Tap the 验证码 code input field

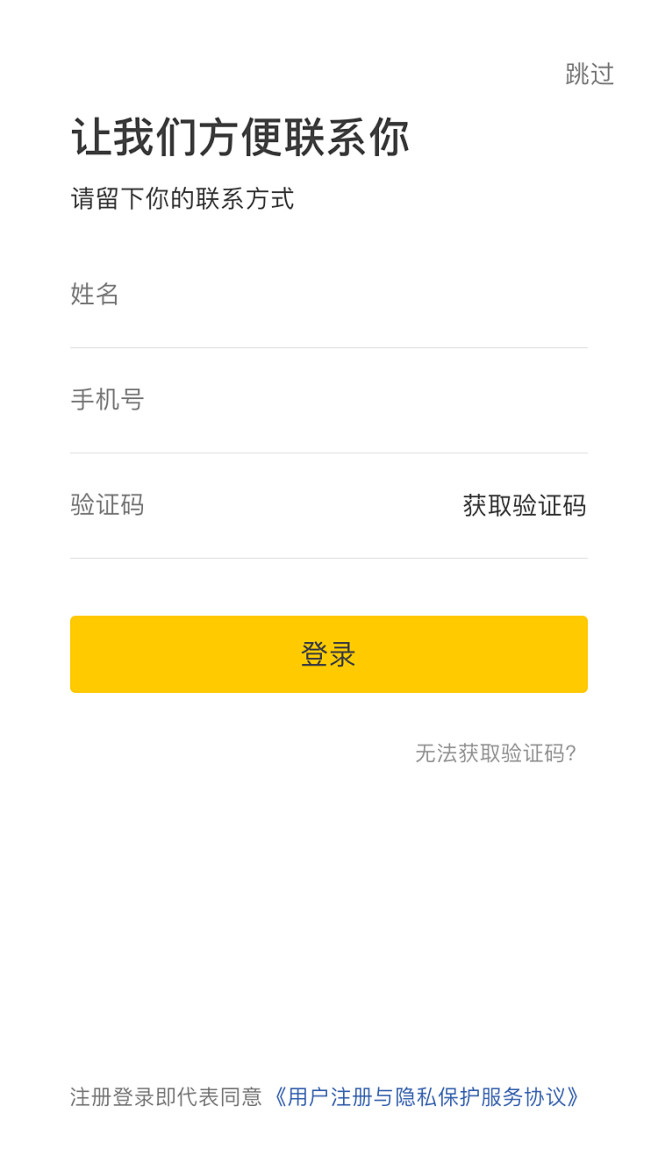coord(261,506)
